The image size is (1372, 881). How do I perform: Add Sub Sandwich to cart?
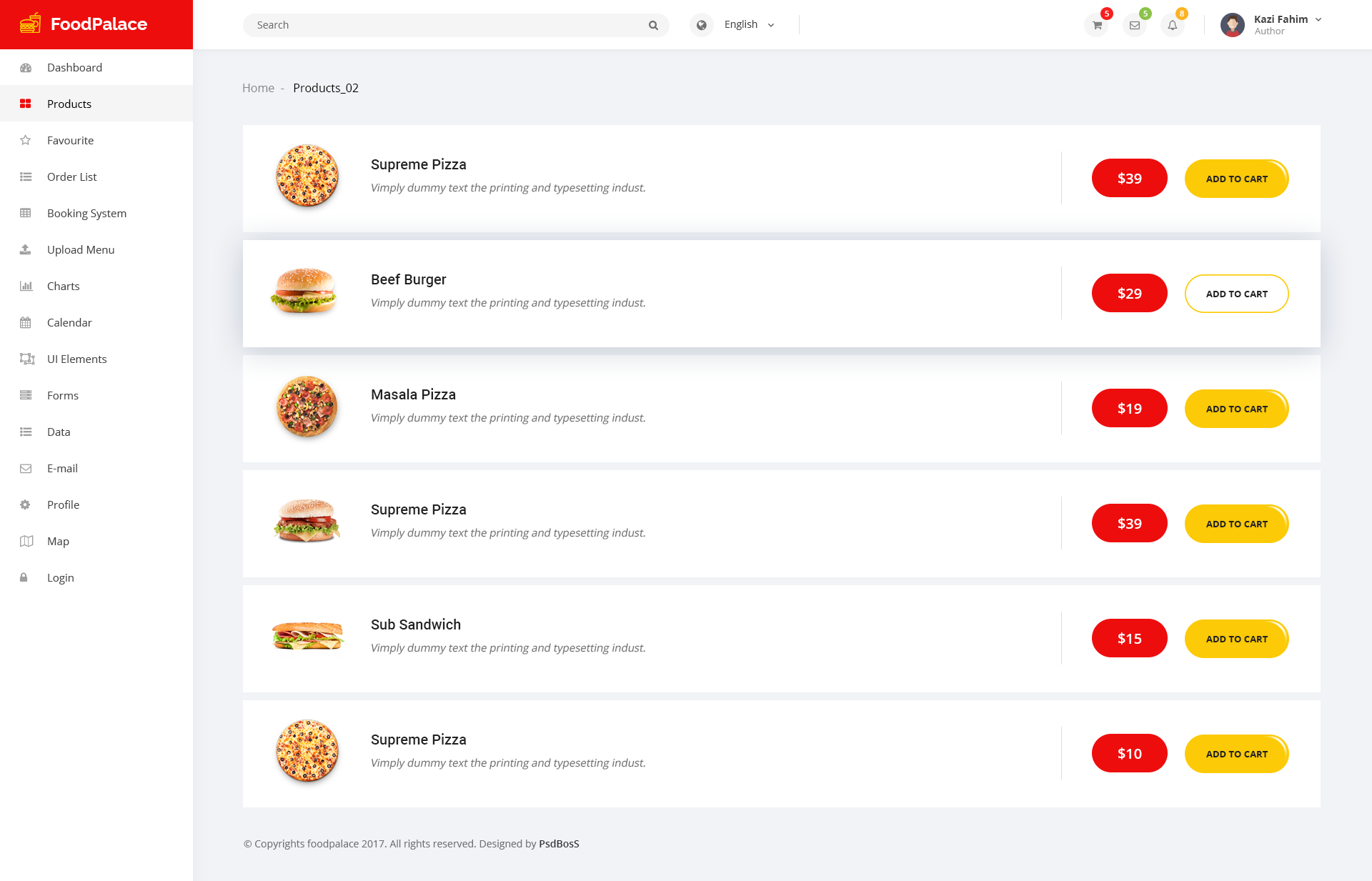[x=1236, y=639]
